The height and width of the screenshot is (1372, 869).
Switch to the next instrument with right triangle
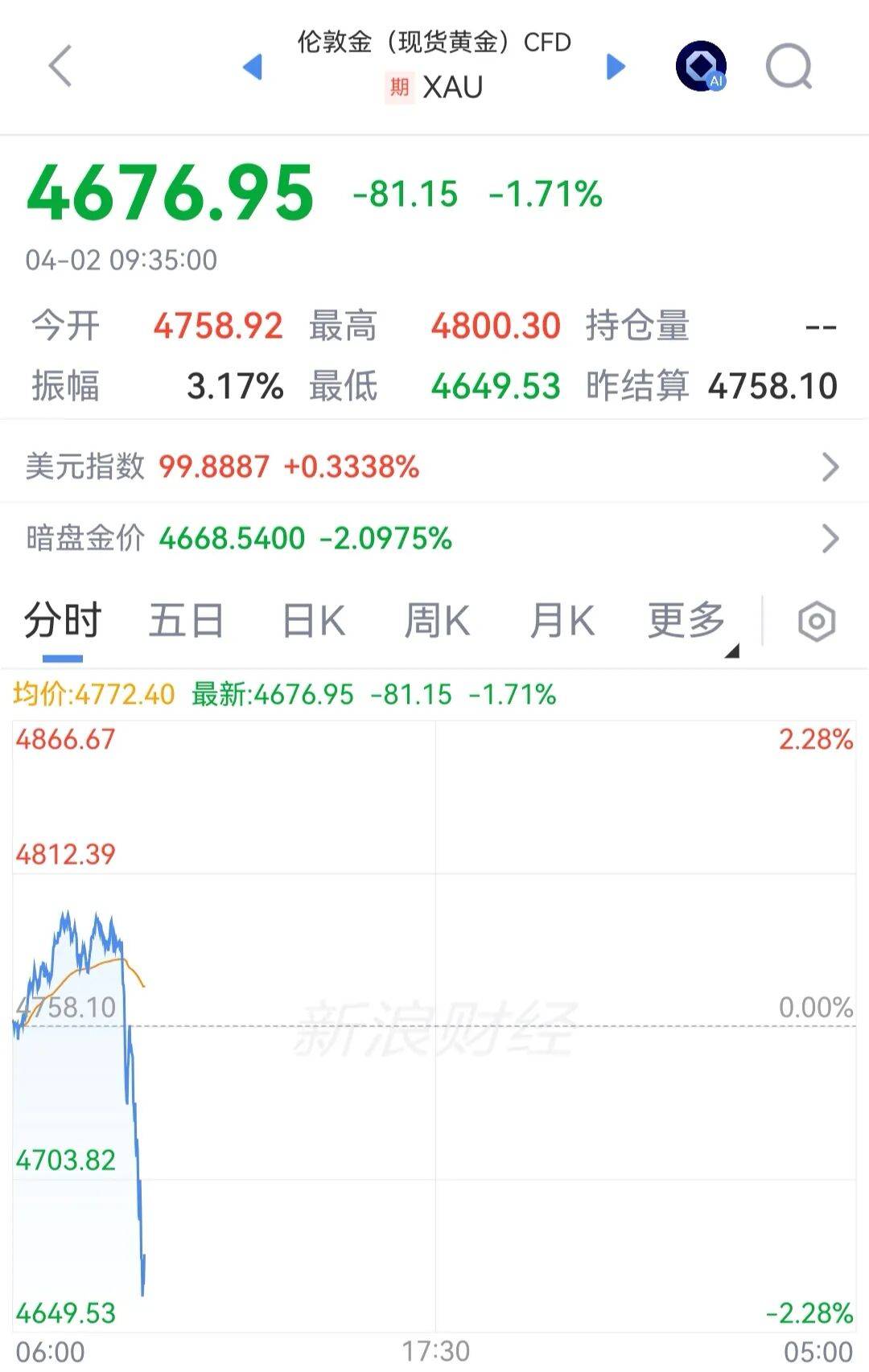616,67
